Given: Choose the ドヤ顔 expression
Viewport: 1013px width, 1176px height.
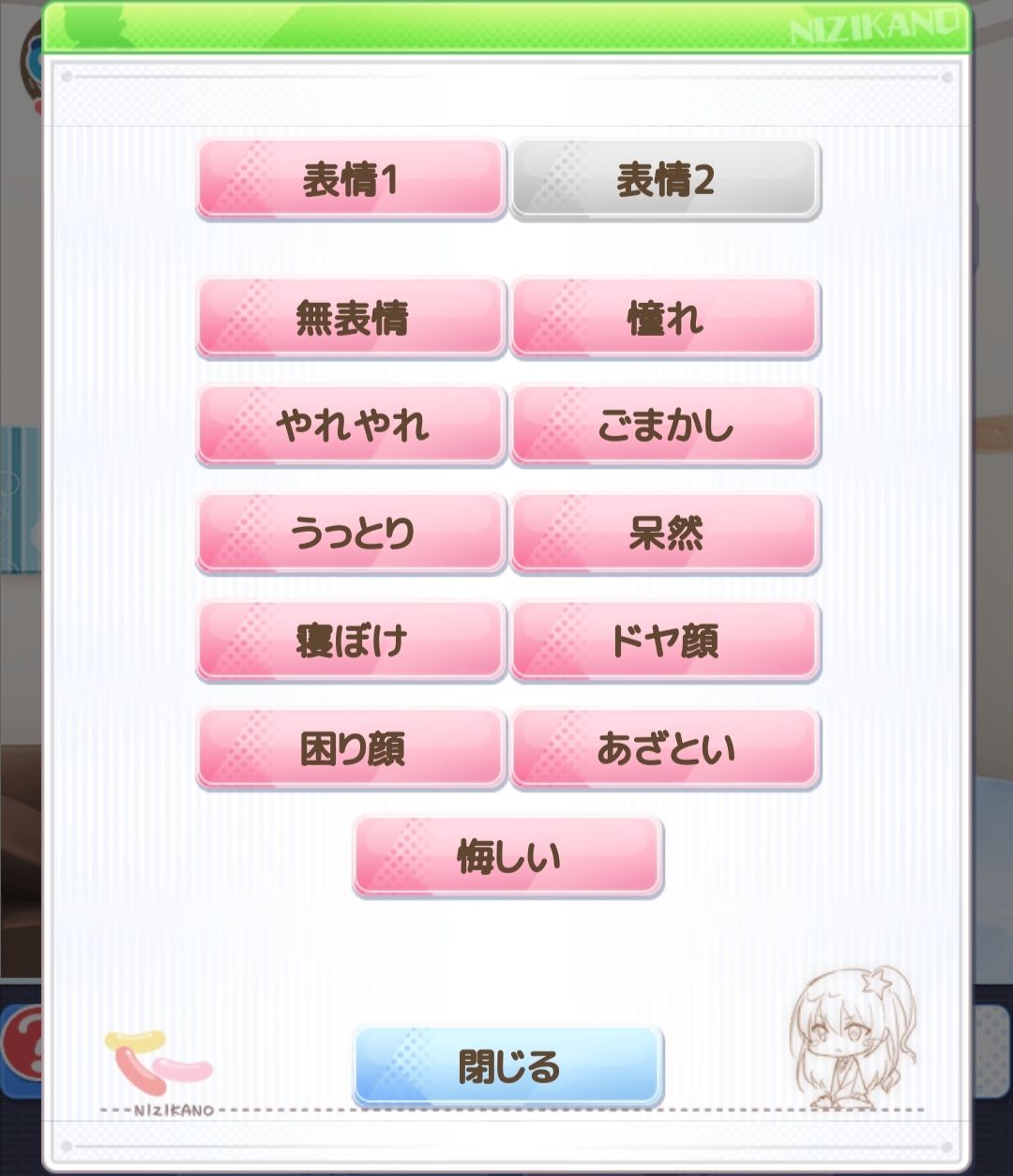Looking at the screenshot, I should point(664,641).
